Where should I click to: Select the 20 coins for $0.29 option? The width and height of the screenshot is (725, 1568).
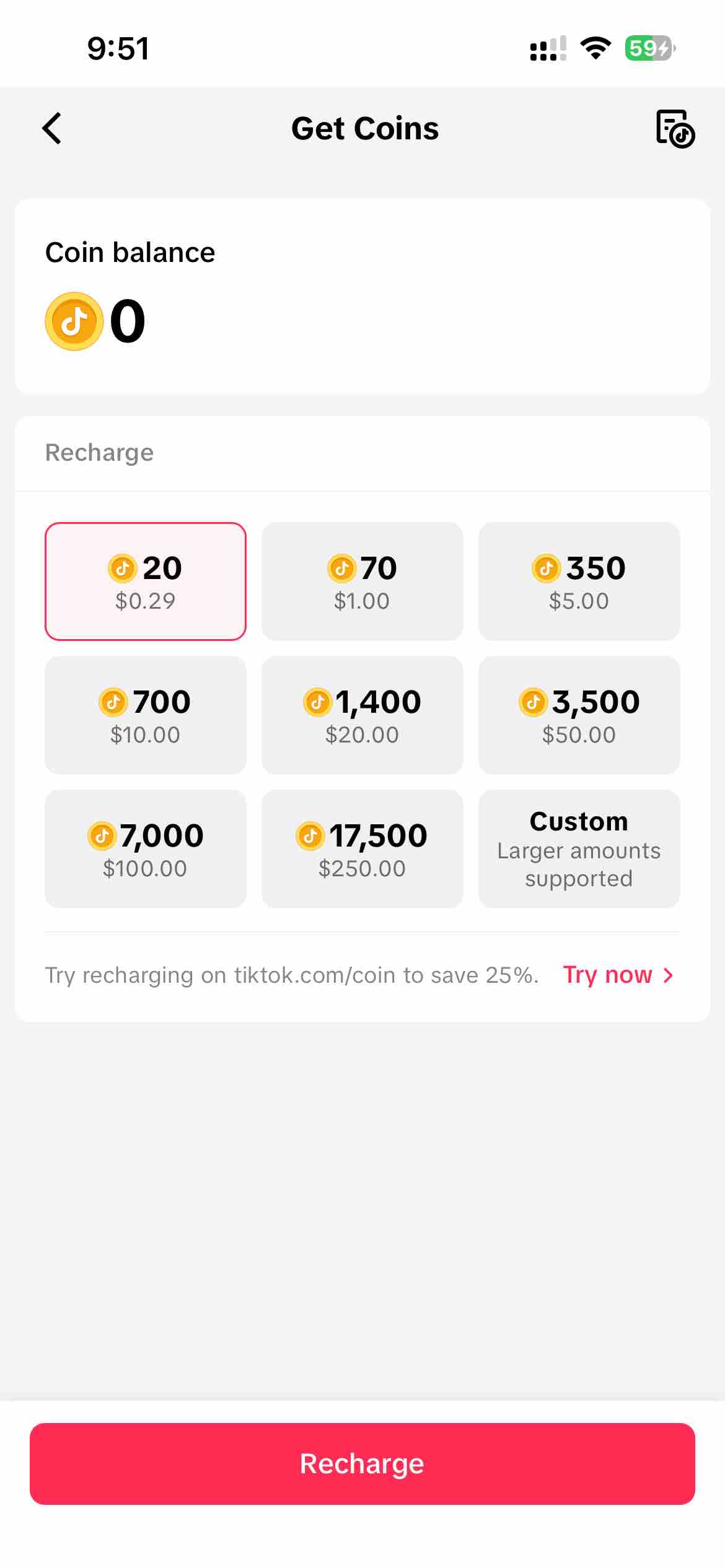(x=145, y=581)
